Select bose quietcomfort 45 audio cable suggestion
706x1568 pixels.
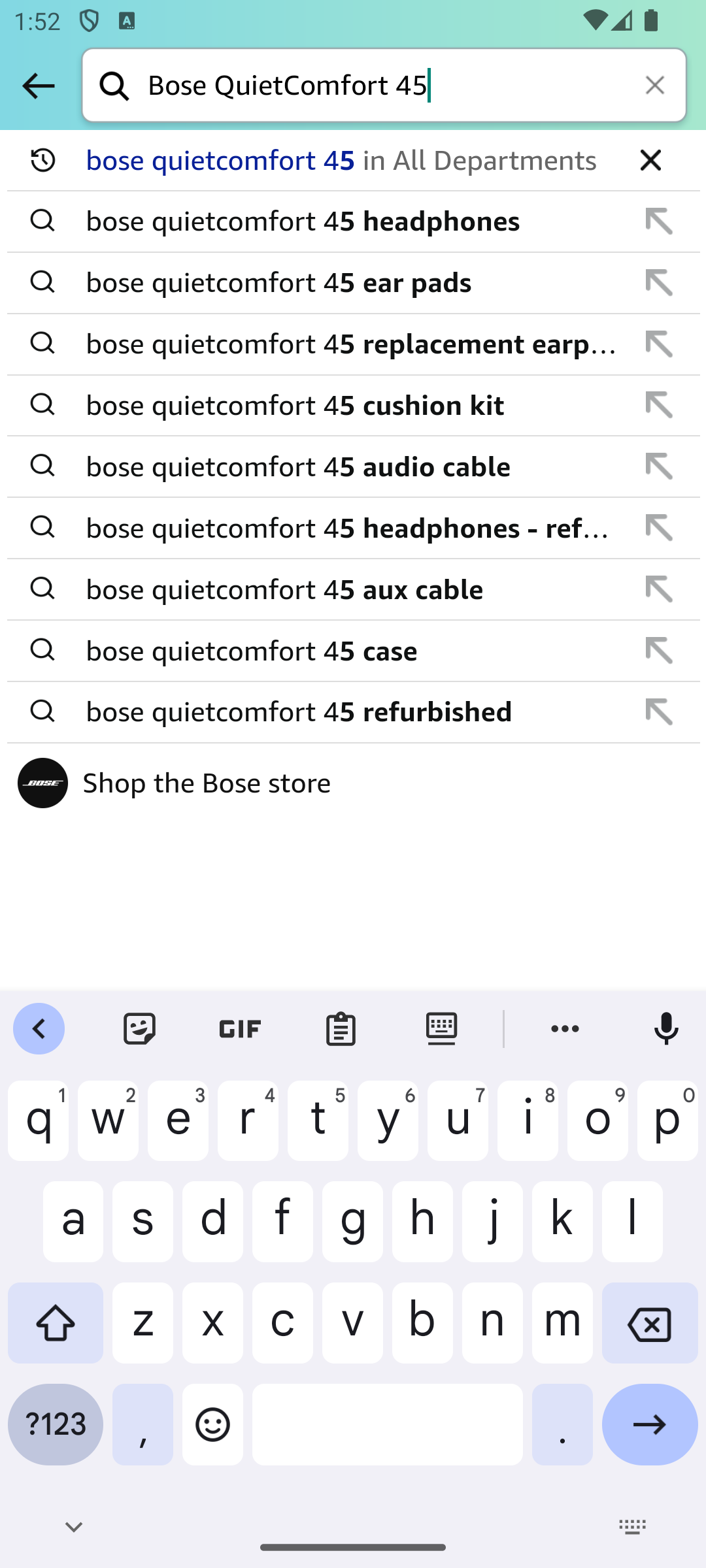[x=352, y=467]
